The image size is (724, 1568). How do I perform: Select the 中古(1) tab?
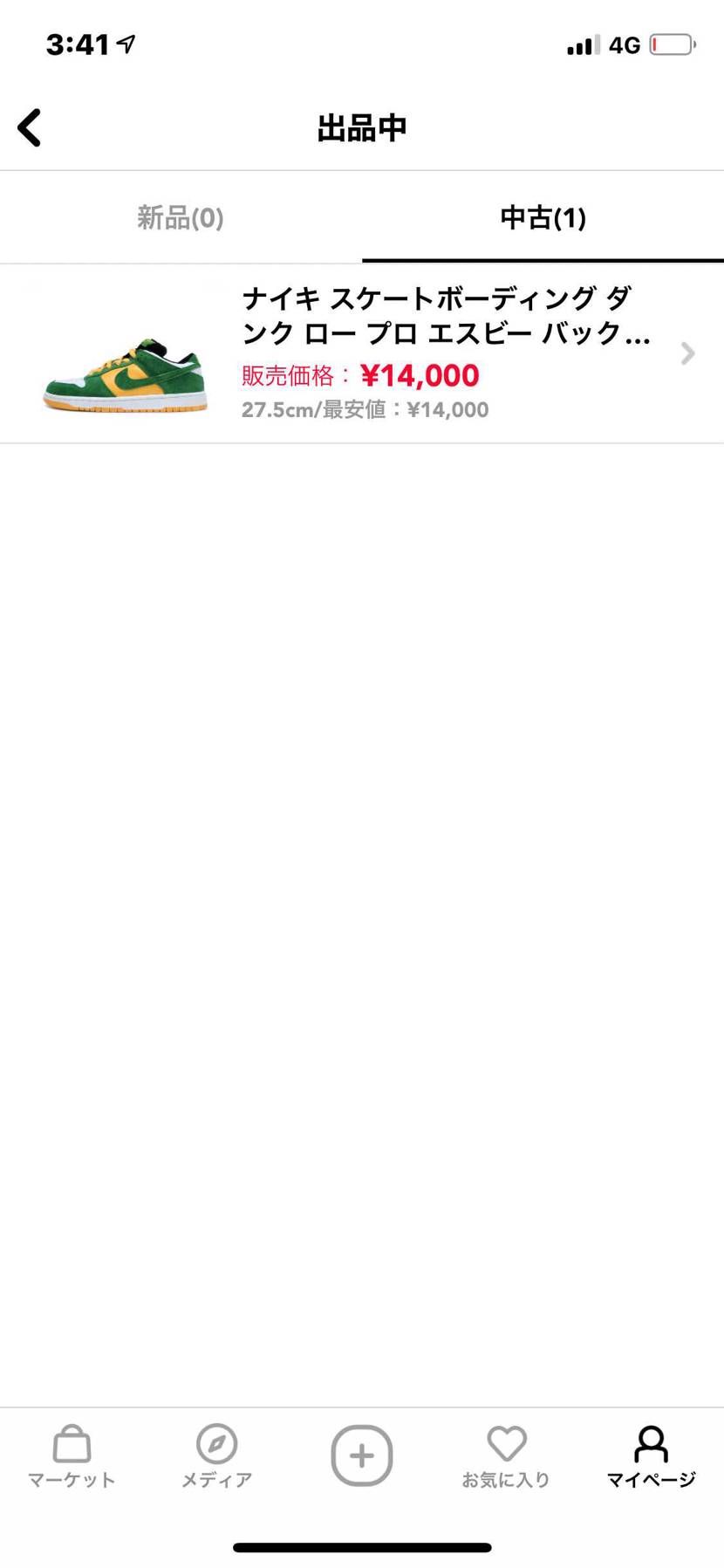pos(543,217)
